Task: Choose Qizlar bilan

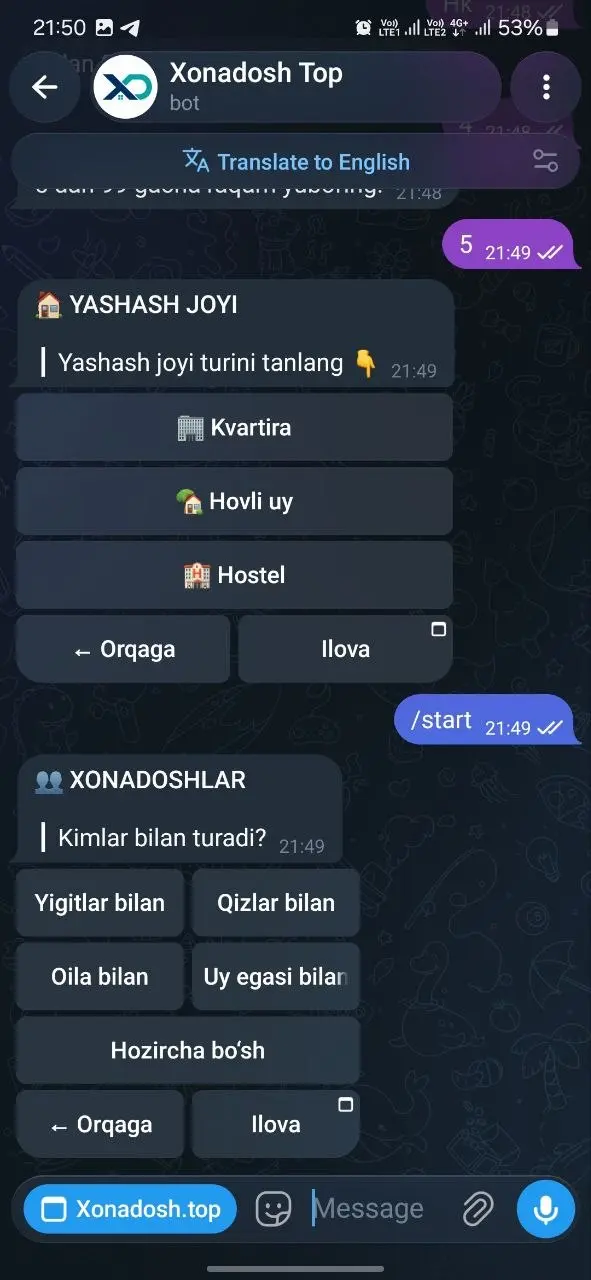Action: coord(276,903)
